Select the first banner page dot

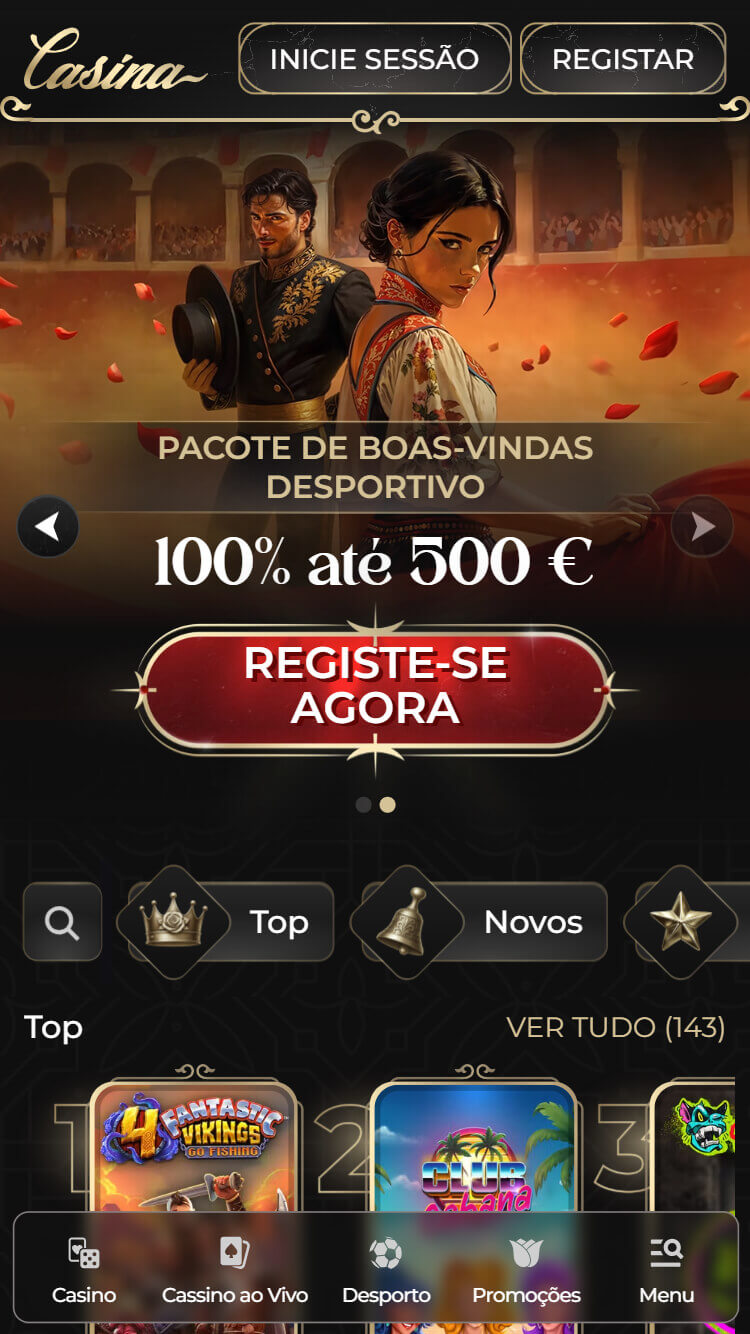pyautogui.click(x=364, y=804)
